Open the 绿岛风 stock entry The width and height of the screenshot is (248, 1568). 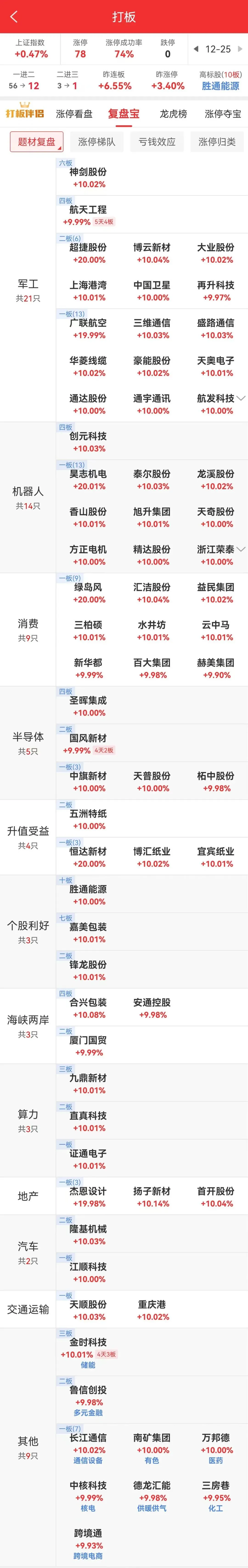88,592
